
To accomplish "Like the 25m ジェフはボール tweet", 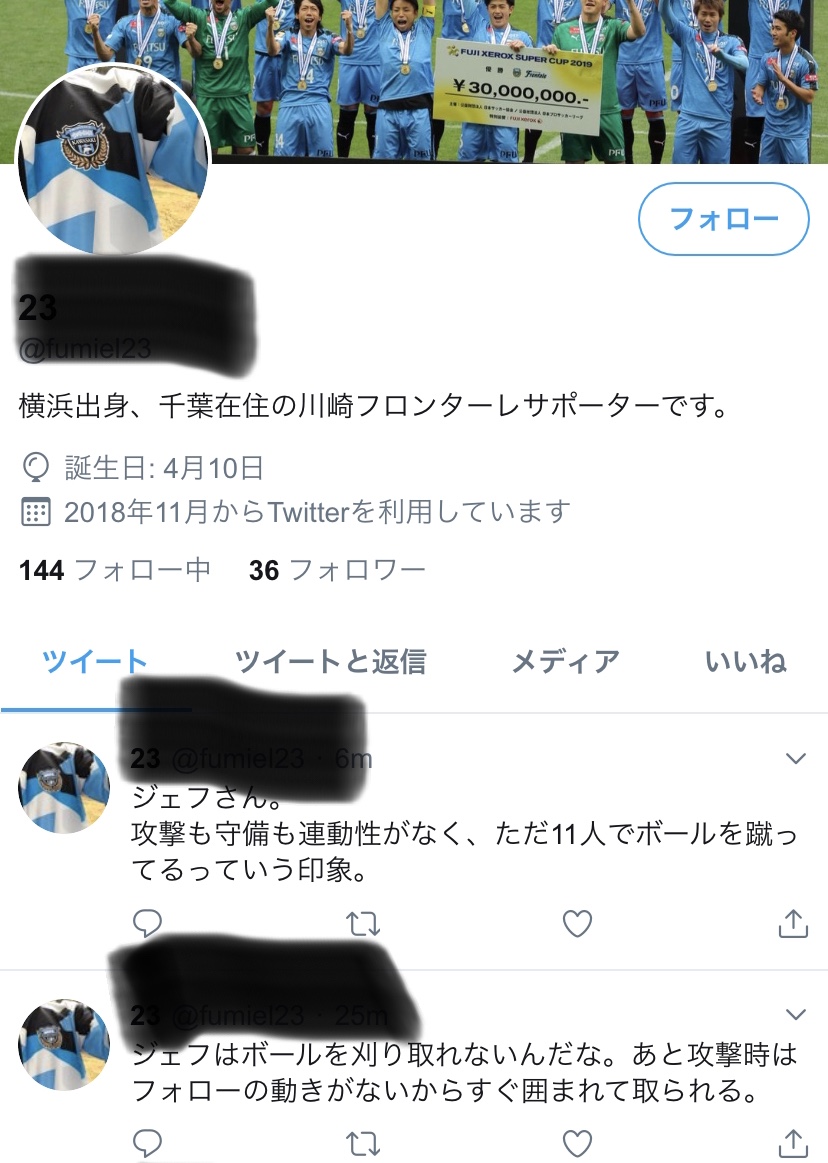I will tap(577, 1142).
